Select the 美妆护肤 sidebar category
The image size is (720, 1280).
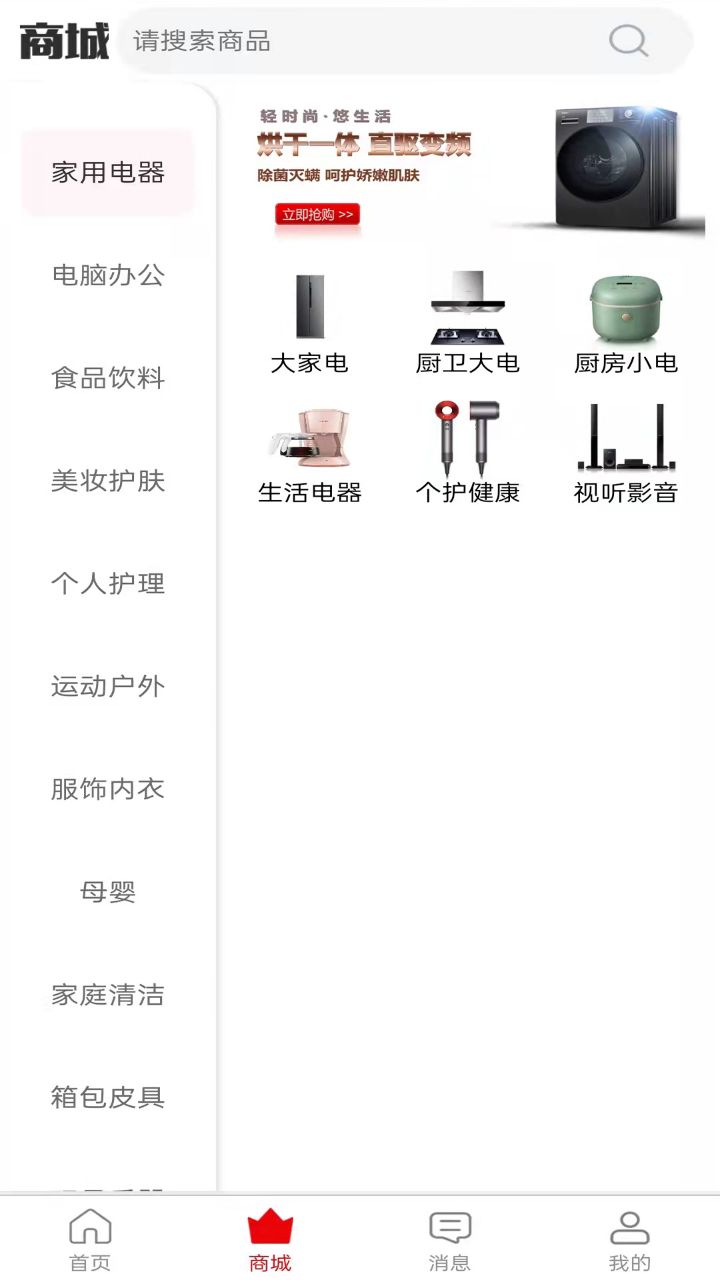point(106,482)
